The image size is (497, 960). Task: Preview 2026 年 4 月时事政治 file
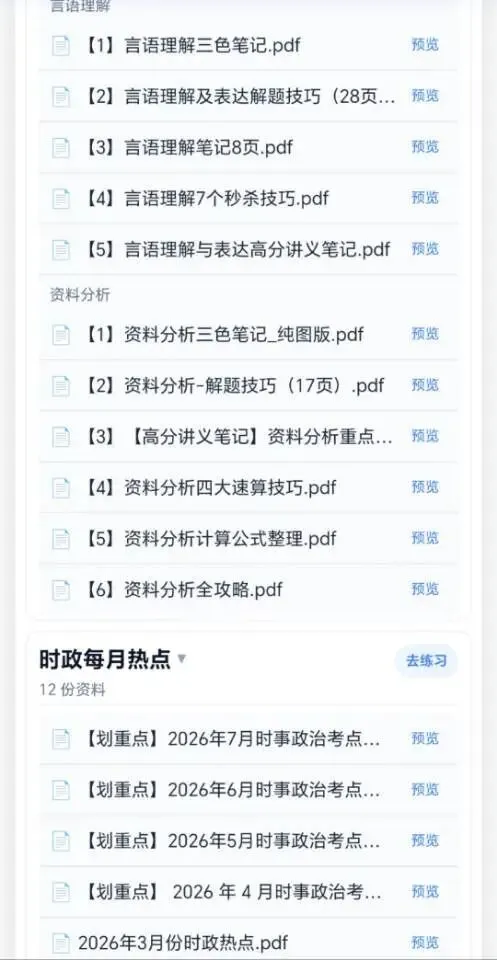pyautogui.click(x=425, y=891)
